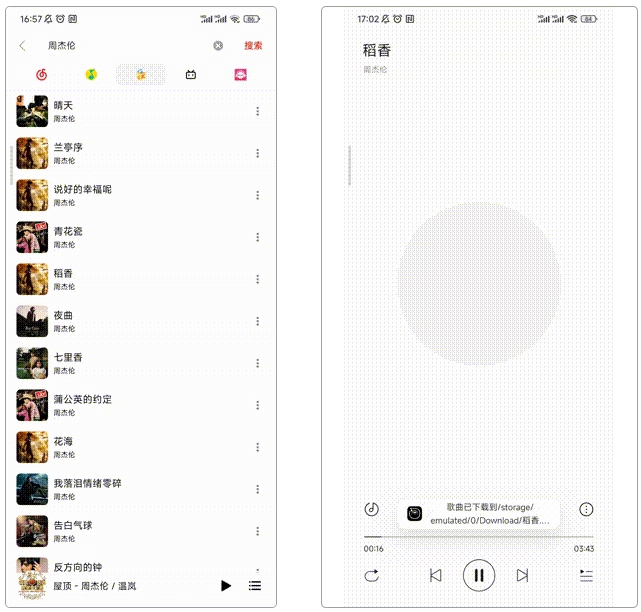Screen dimensions: 641x612
Task: Pause the song 稻香
Action: (x=479, y=576)
